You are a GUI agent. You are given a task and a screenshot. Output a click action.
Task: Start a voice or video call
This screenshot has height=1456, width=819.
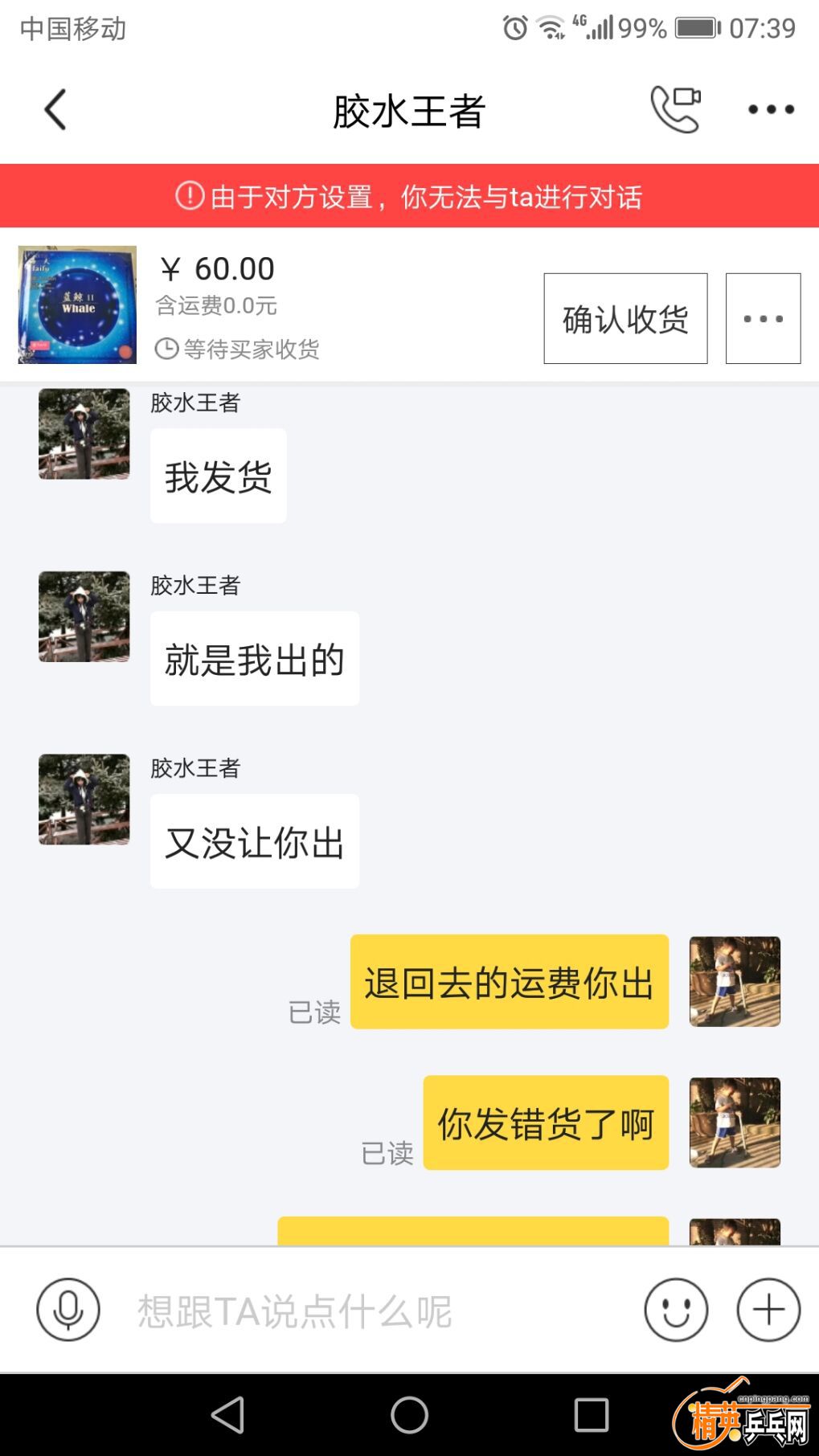pyautogui.click(x=675, y=109)
